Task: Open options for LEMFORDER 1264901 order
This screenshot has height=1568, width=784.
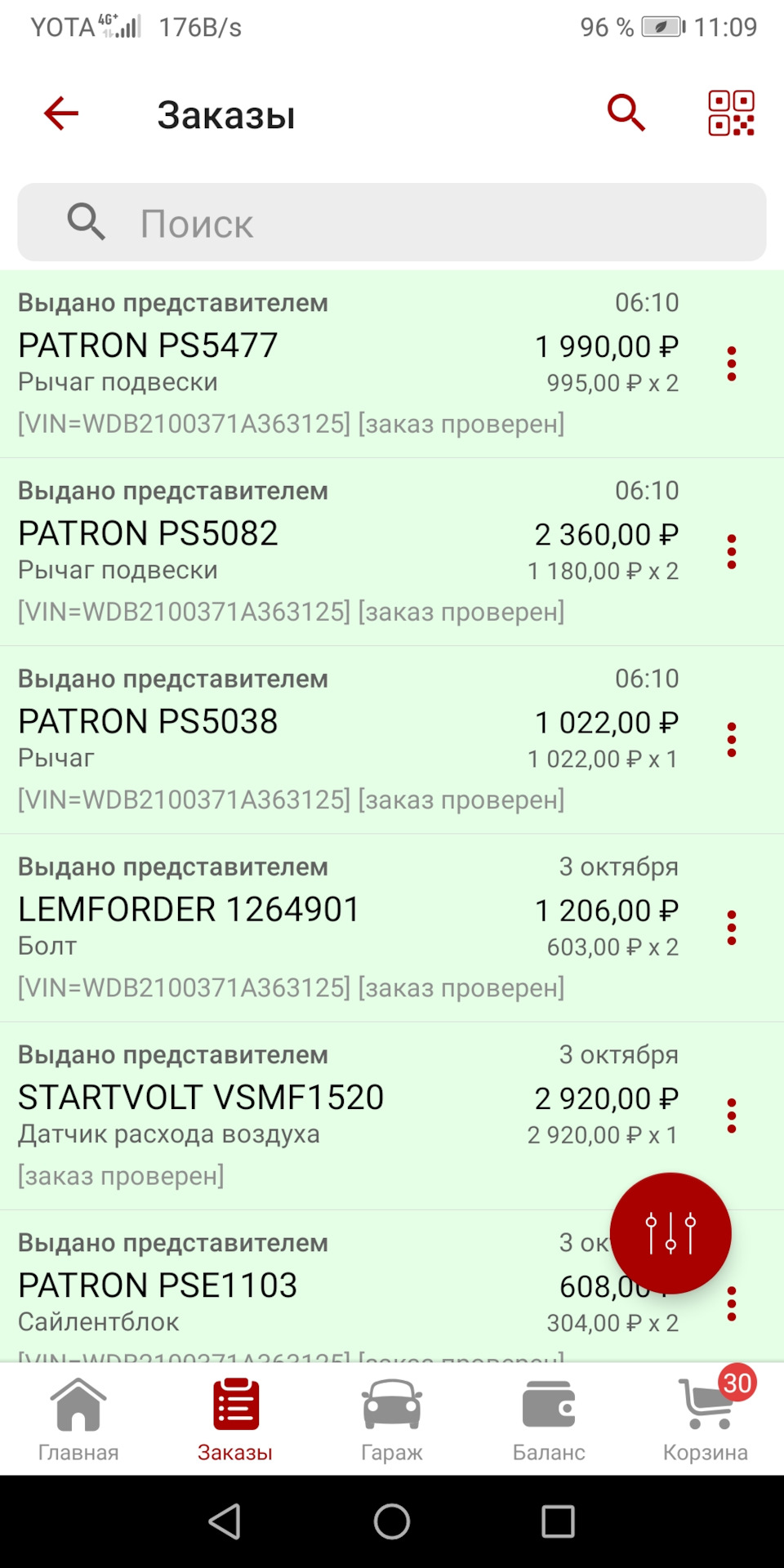Action: point(732,928)
